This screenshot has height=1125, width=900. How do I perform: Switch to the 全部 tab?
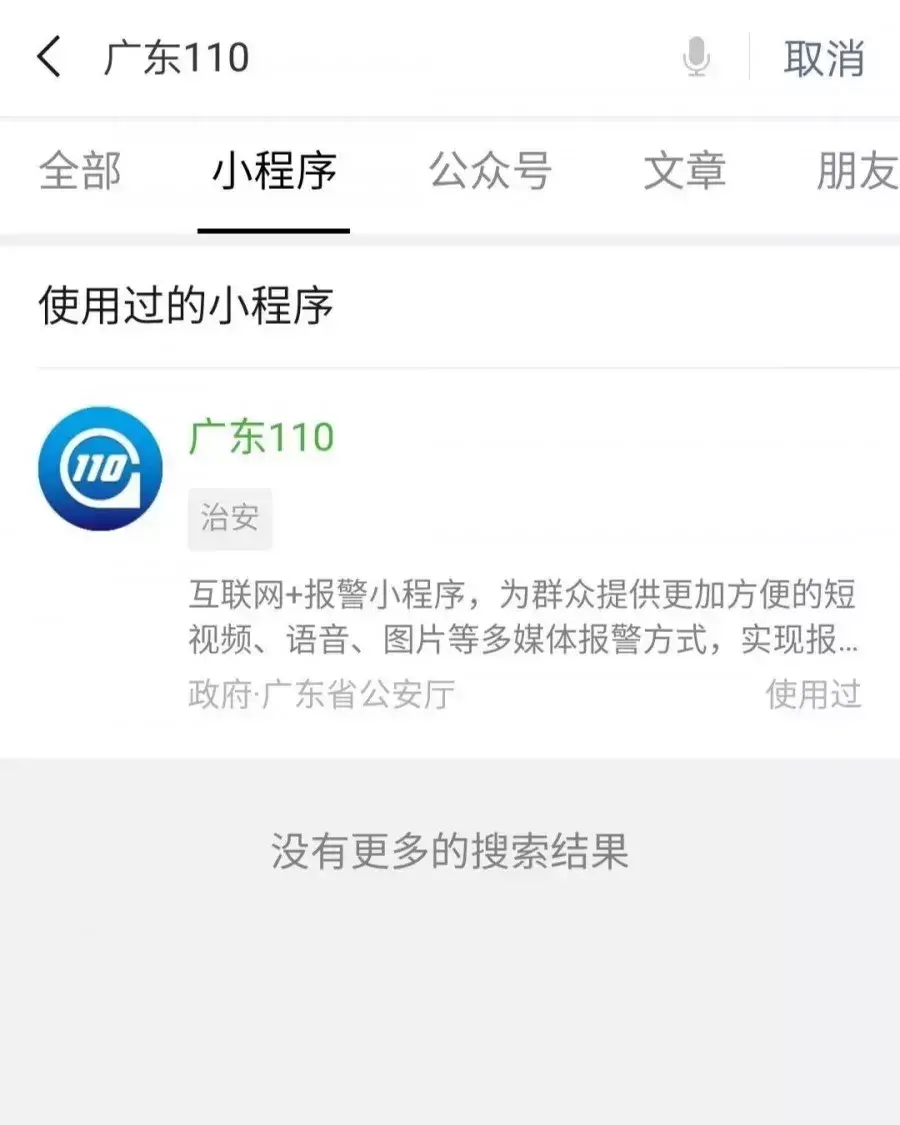80,172
